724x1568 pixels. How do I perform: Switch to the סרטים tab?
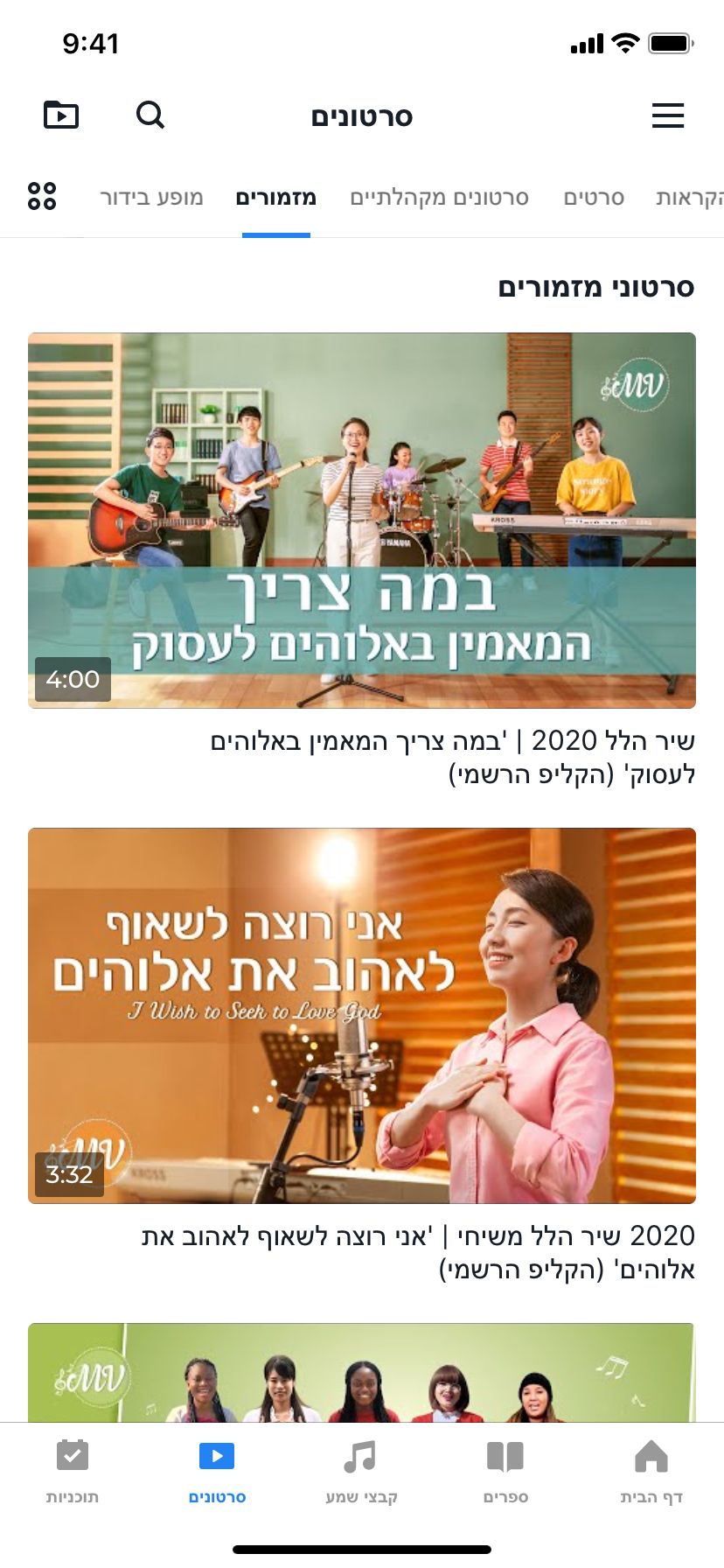point(594,198)
